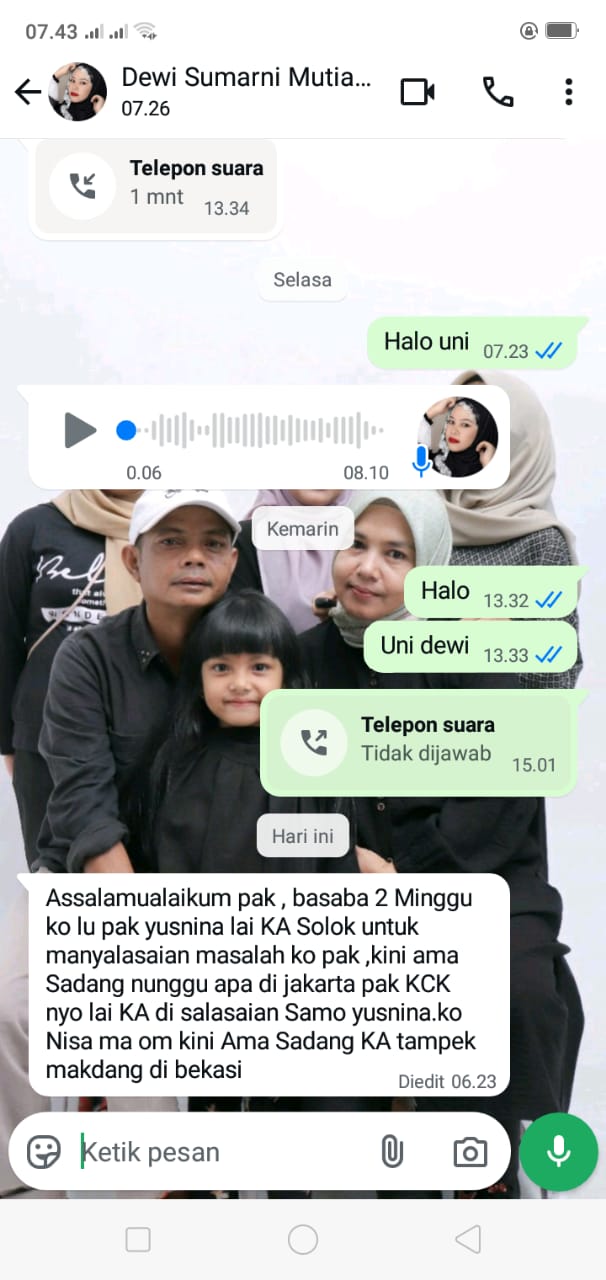The image size is (606, 1280).
Task: Focus the Ketik pesan message field
Action: pyautogui.click(x=220, y=1152)
